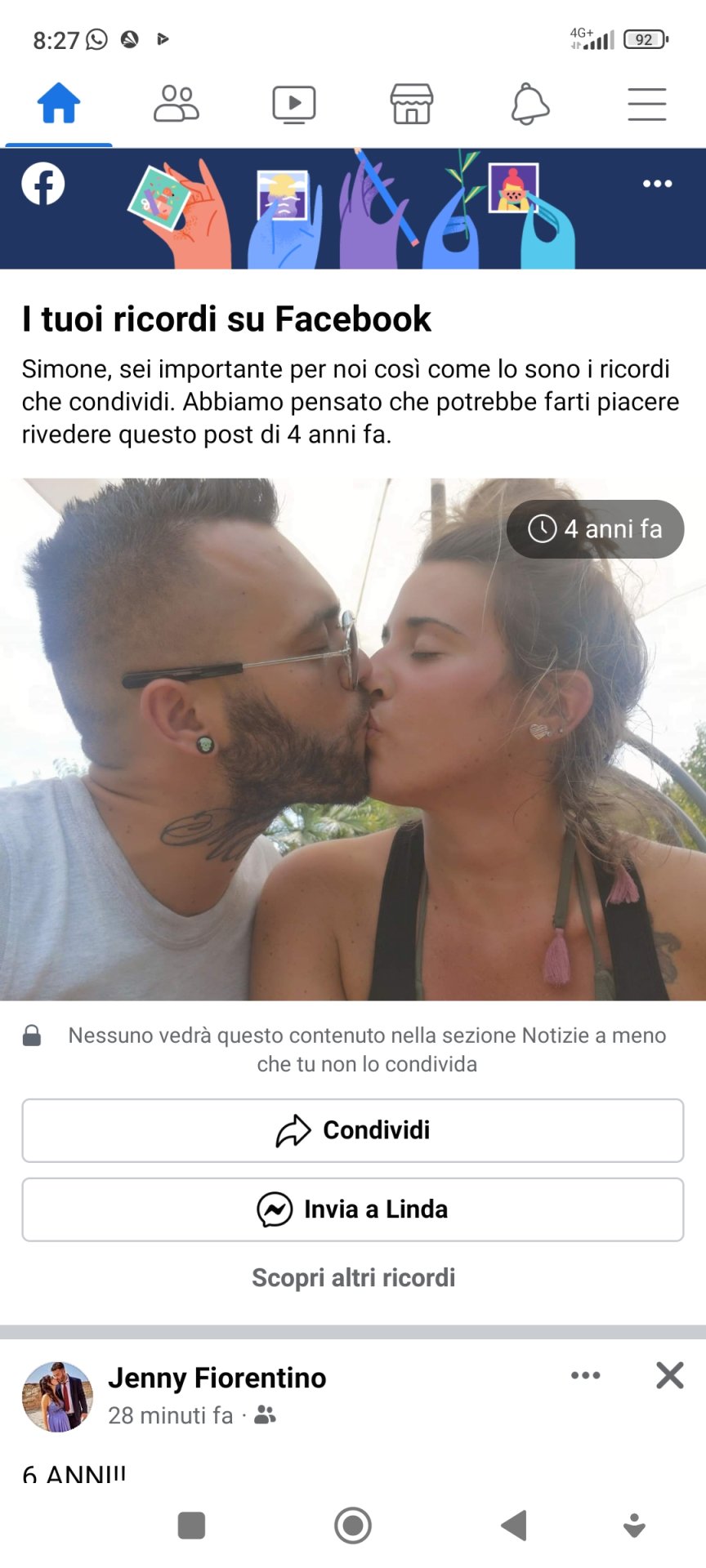Share this memory with Condividi
Screen dimensions: 706x1568
click(x=353, y=1130)
